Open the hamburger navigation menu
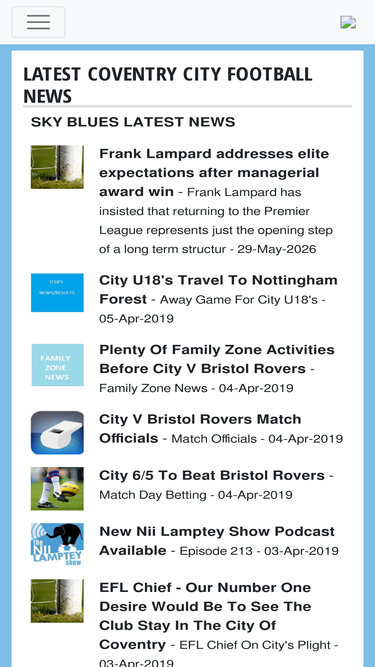Screen dimensions: 375x667 click(38, 22)
